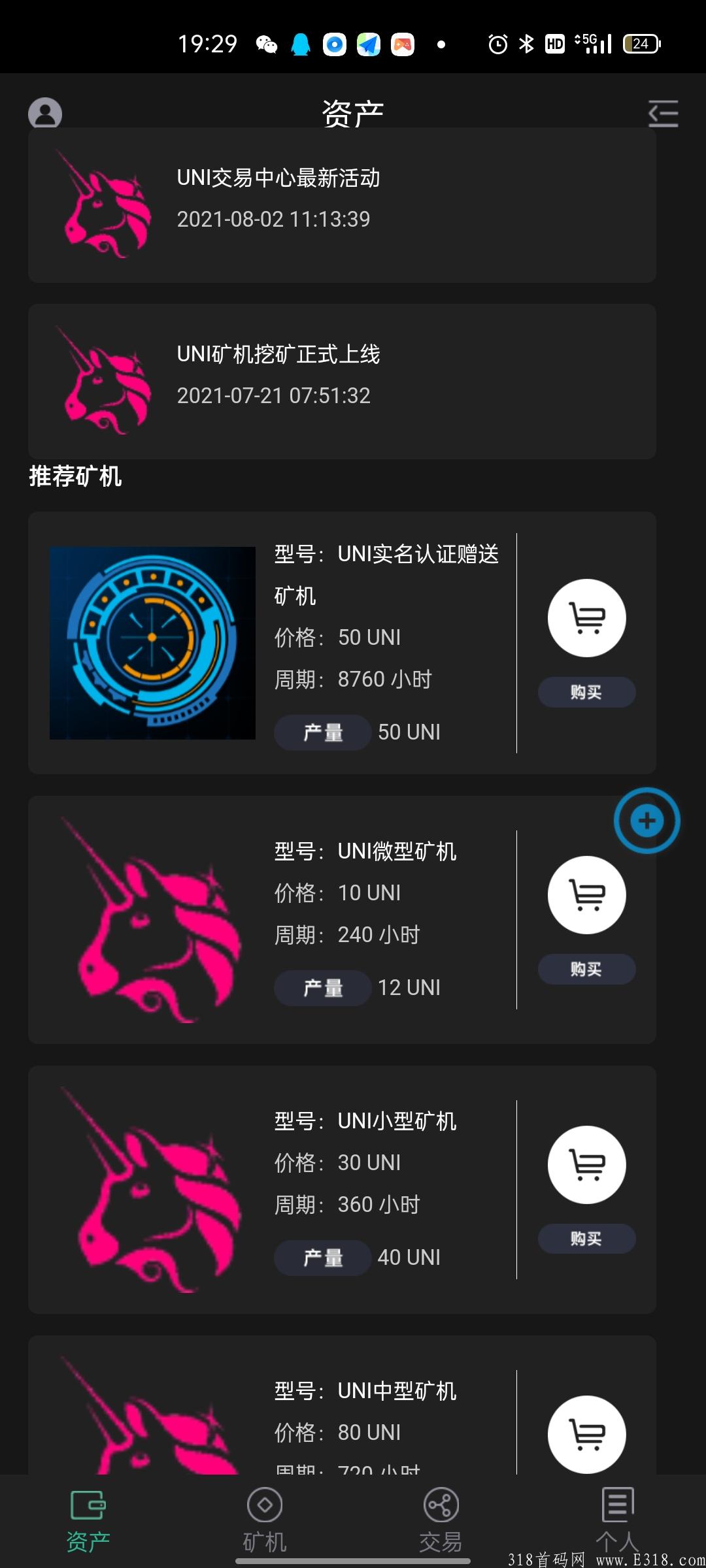Viewport: 706px width, 1568px height.
Task: Click the shopping cart icon for UNI微型矿机
Action: 586,895
